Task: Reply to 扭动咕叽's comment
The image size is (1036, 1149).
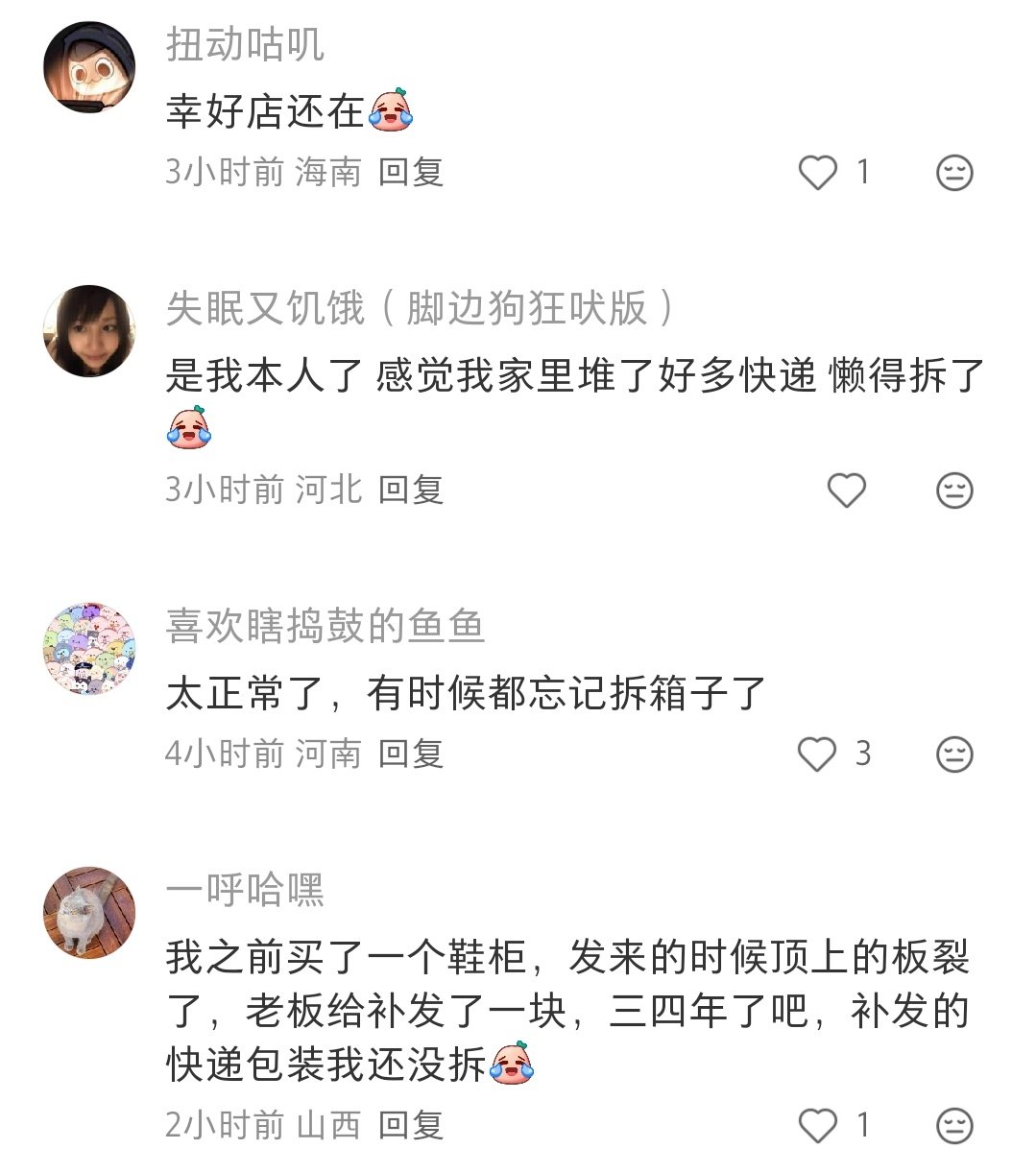Action: tap(410, 173)
